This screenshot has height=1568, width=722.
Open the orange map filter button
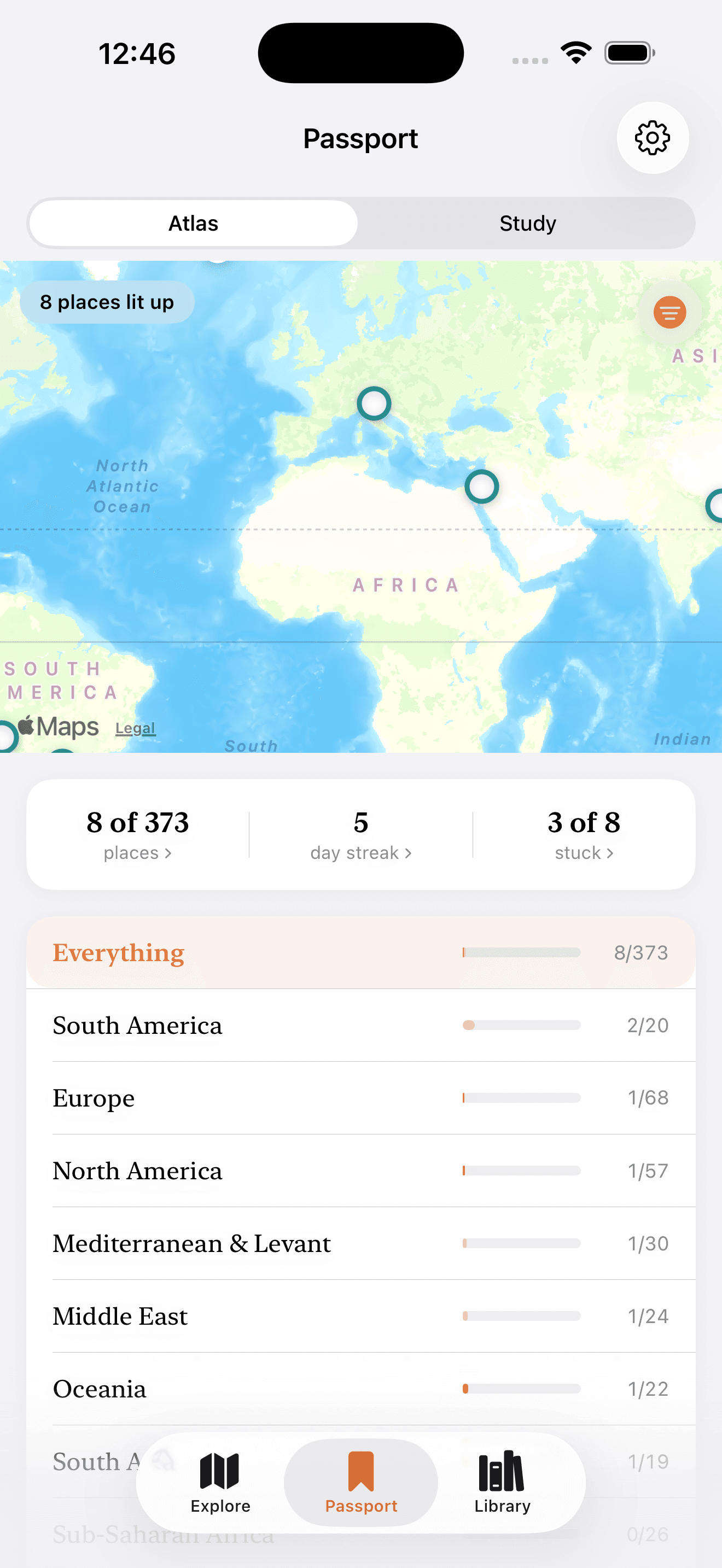tap(669, 312)
